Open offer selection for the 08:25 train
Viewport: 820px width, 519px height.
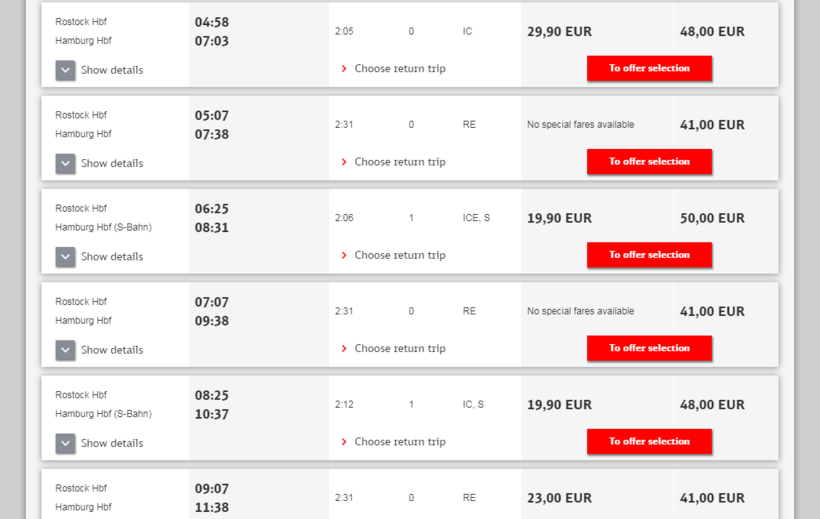[x=649, y=441]
